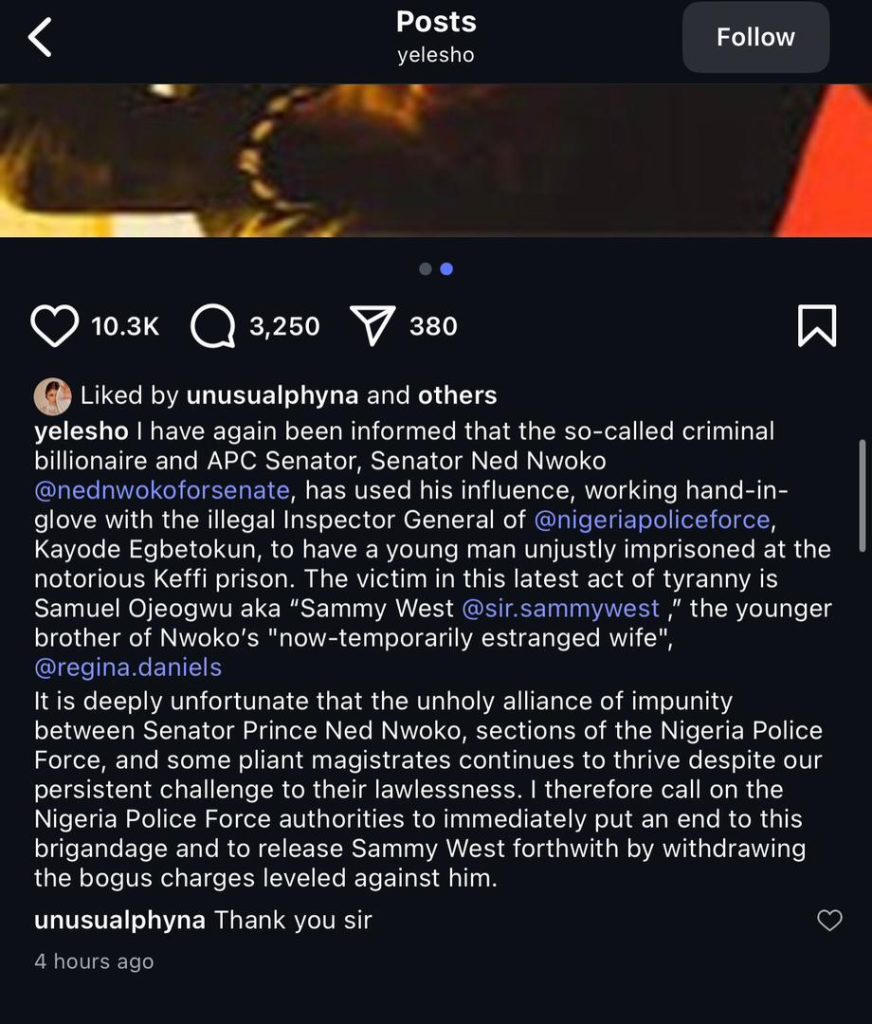Visit the @sir.sammywest profile
This screenshot has width=872, height=1024.
pyautogui.click(x=575, y=608)
